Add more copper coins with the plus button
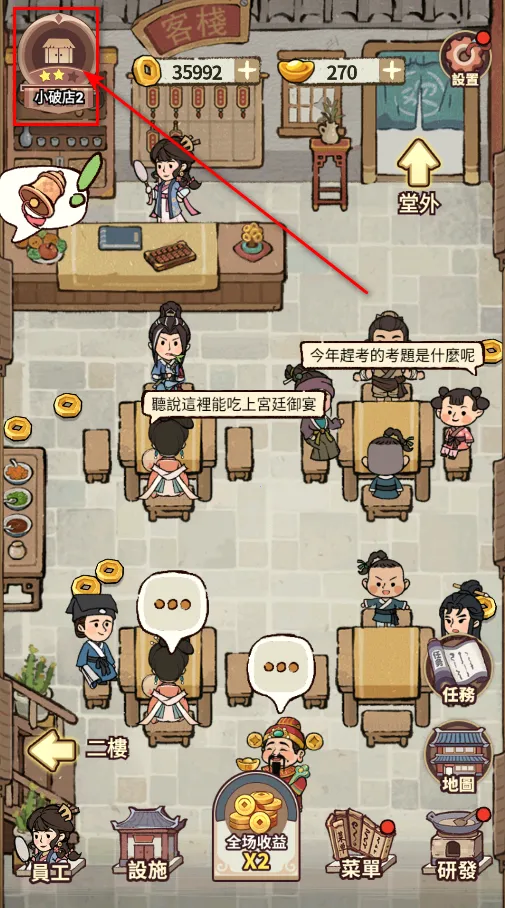The image size is (505, 908). (247, 71)
